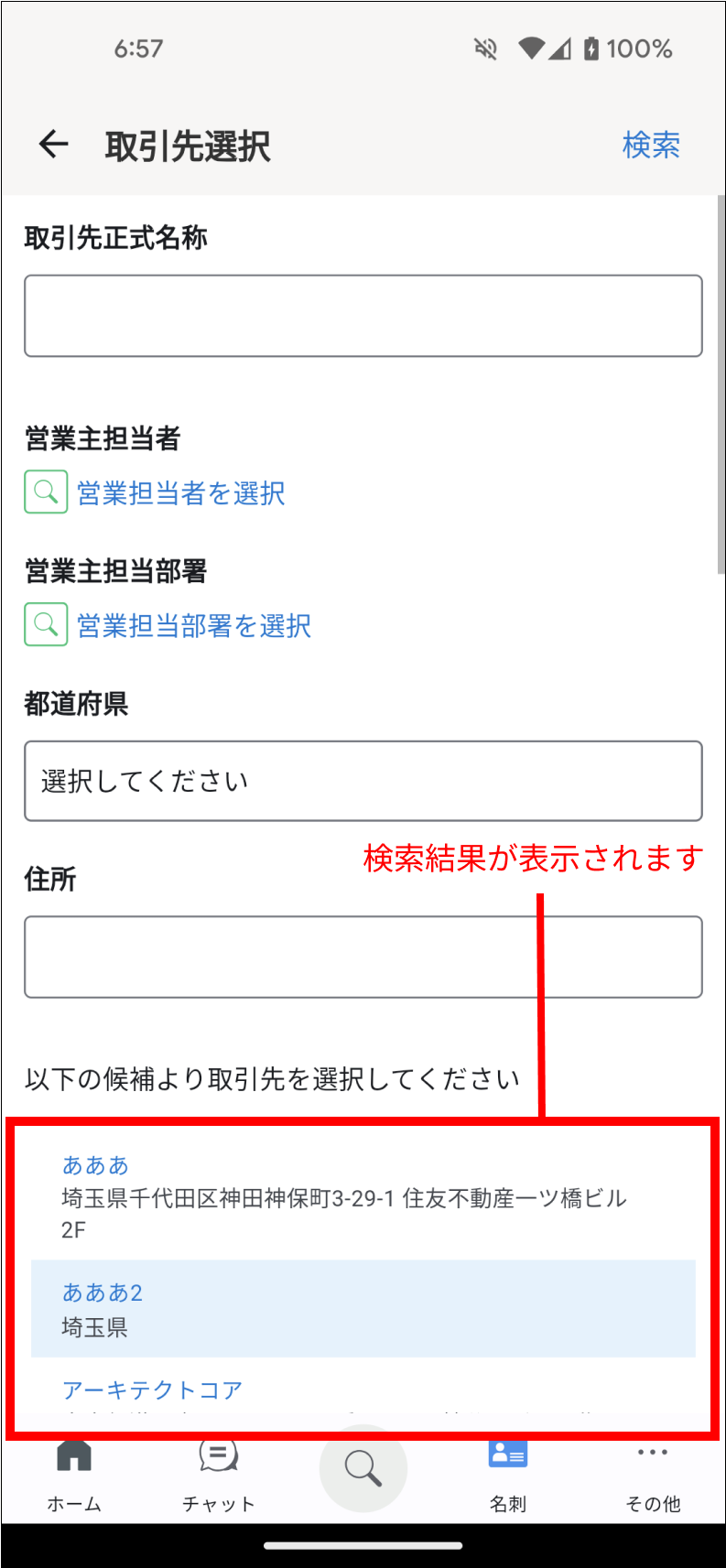Switch to the ホーム tab
The image size is (726, 1568).
74,1476
